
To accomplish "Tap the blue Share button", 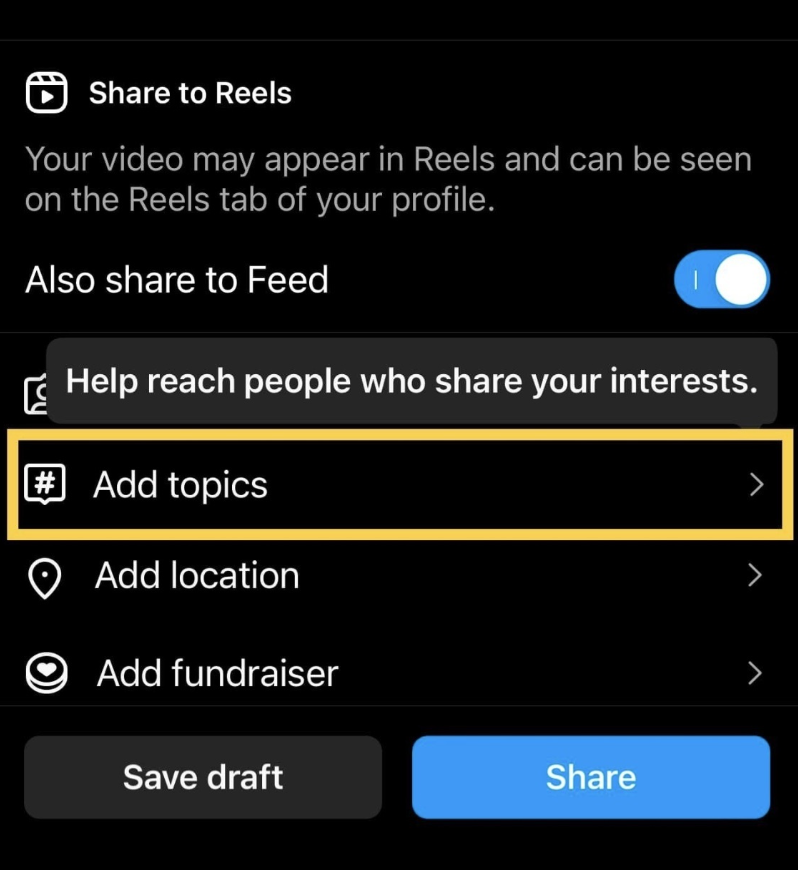I will (x=590, y=777).
